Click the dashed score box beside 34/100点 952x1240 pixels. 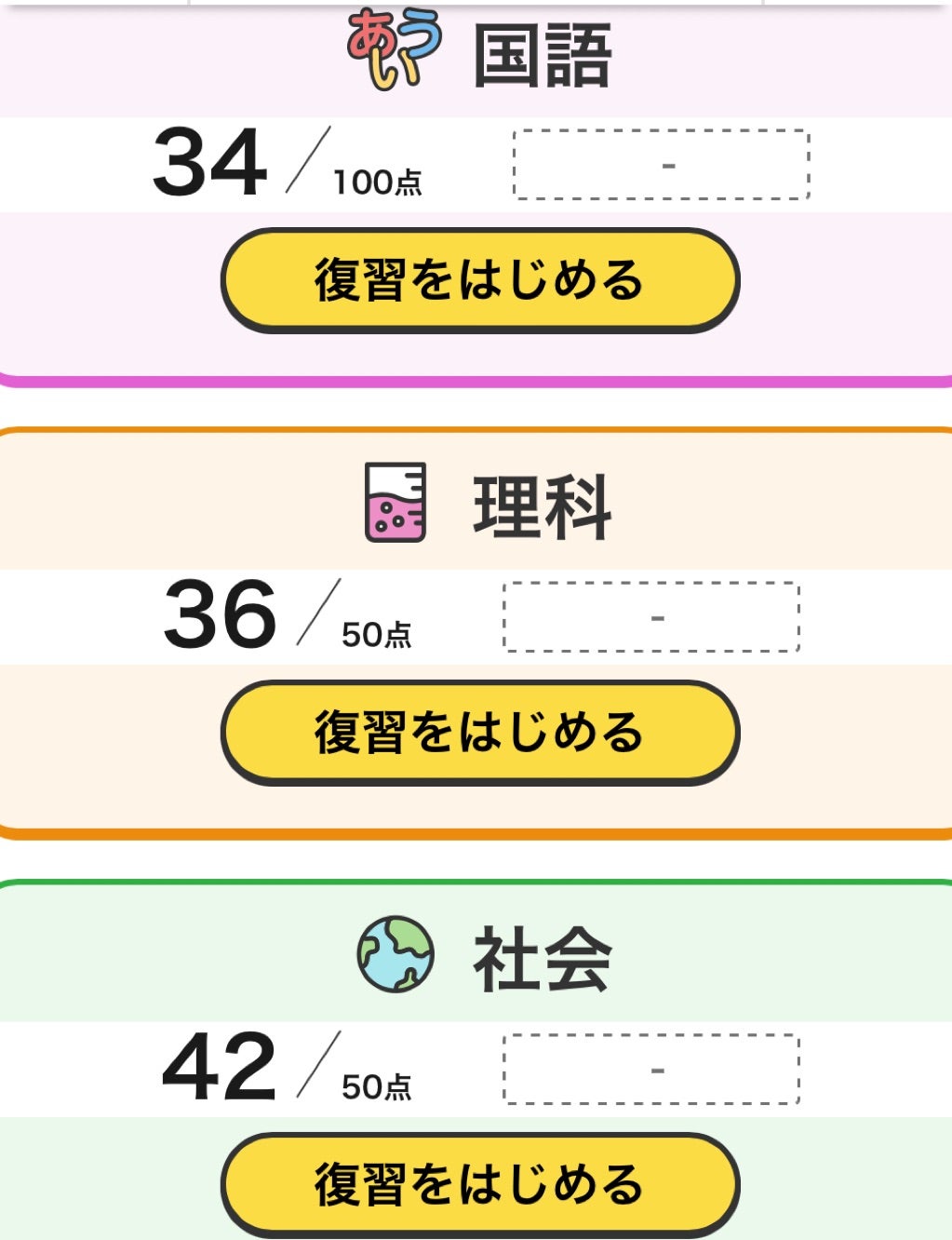661,164
